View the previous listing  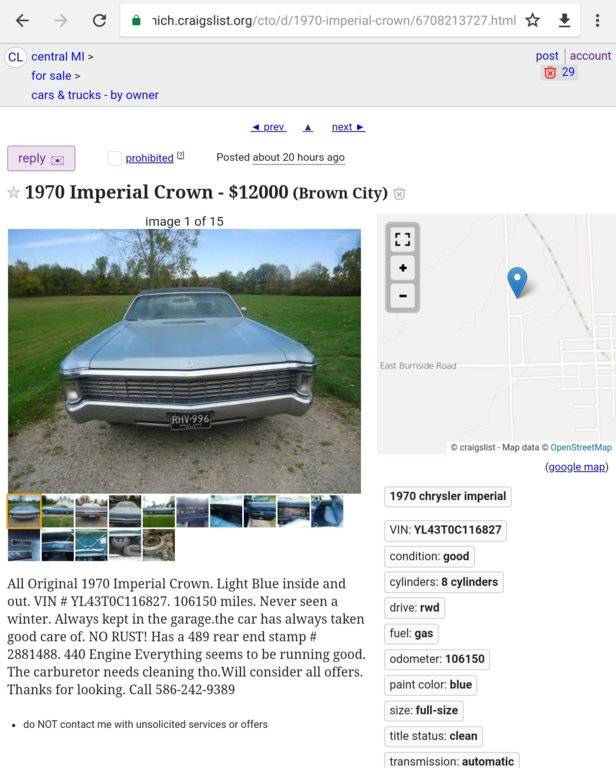tap(268, 127)
